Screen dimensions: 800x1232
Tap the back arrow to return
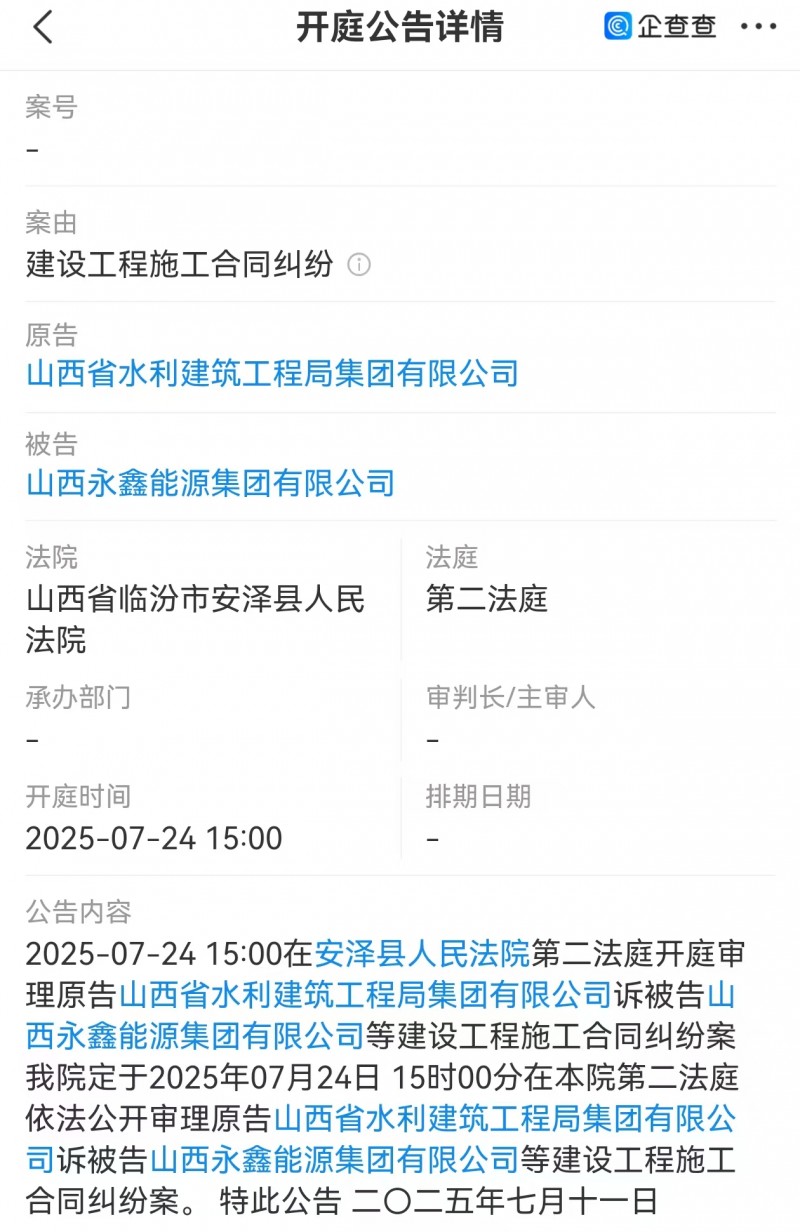pos(40,26)
